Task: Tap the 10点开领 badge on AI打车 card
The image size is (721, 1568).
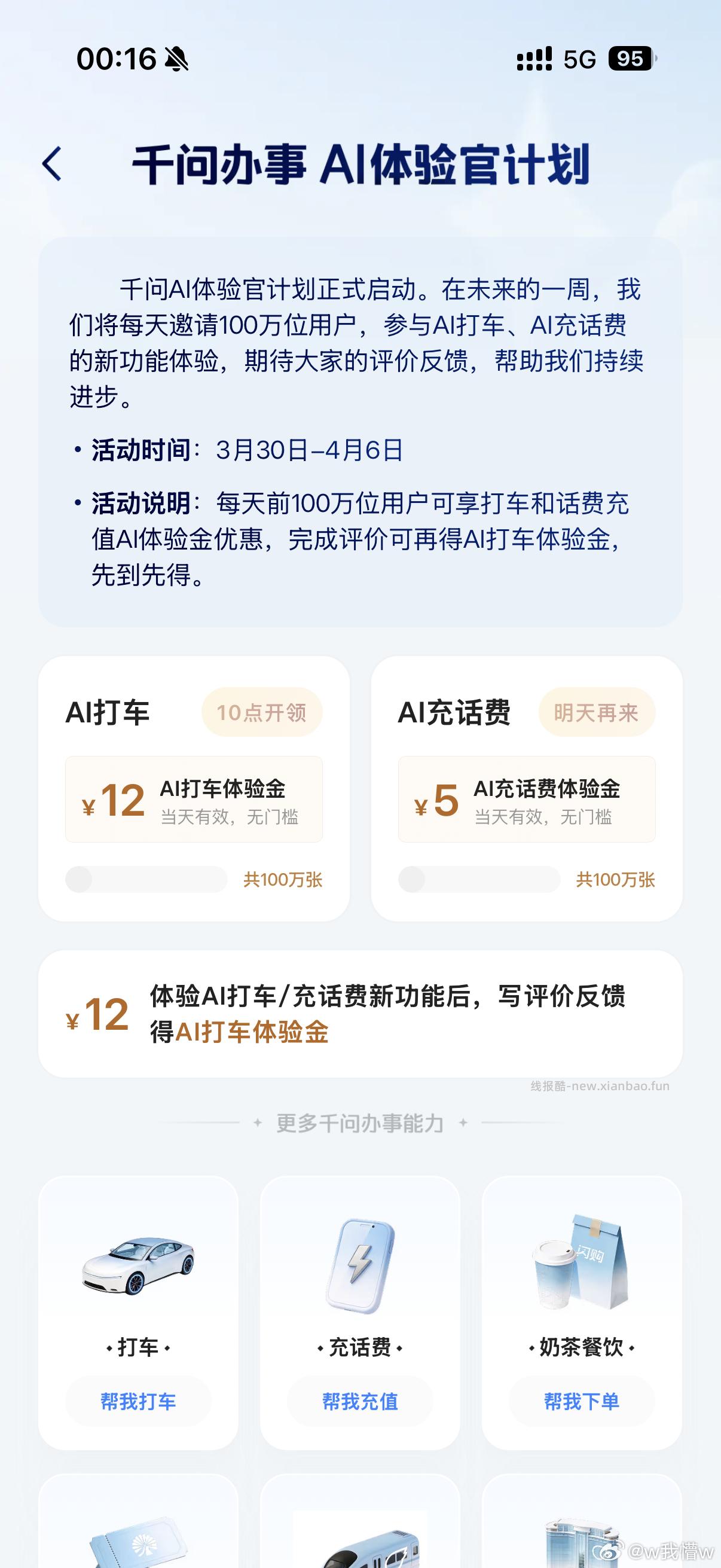Action: (x=261, y=712)
